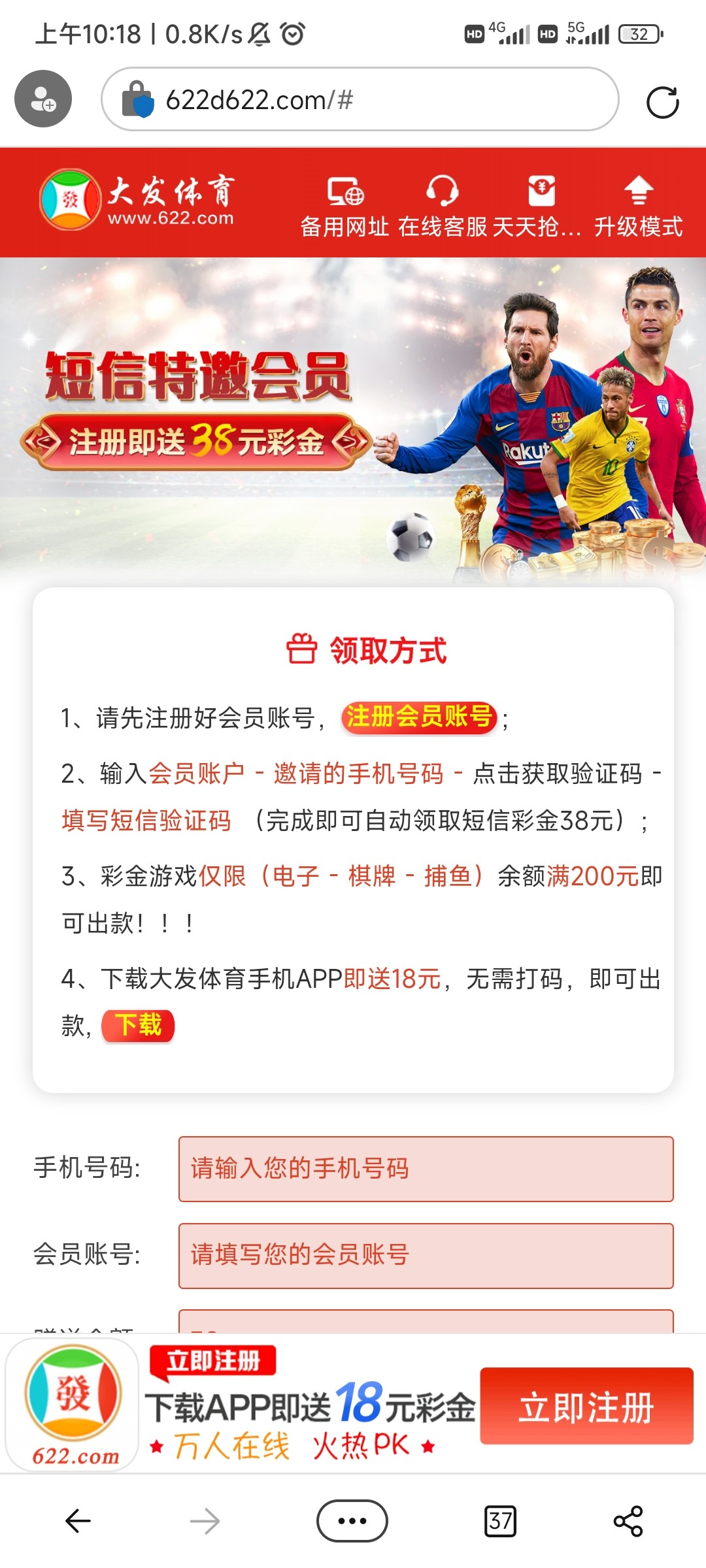Contact 在线客服 online support

443,206
